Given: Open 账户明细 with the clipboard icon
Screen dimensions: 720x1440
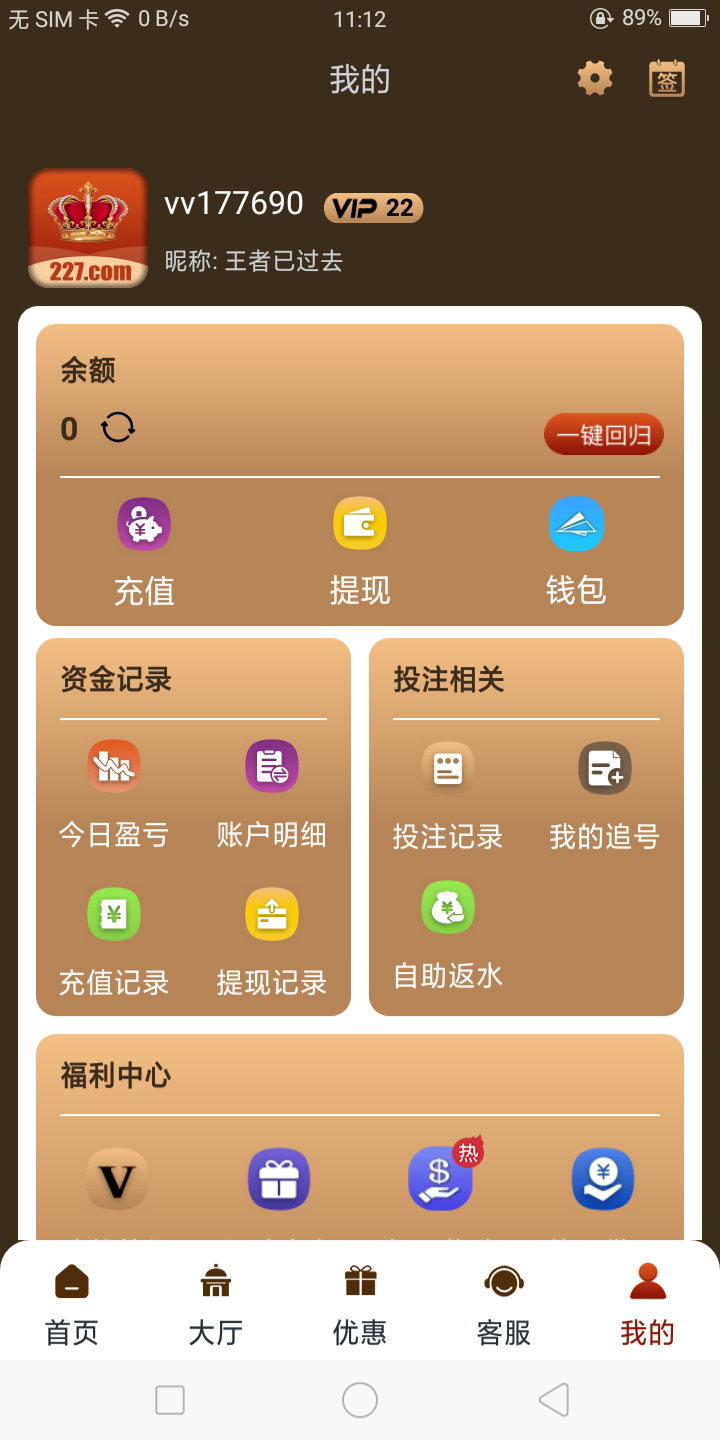Looking at the screenshot, I should (272, 766).
